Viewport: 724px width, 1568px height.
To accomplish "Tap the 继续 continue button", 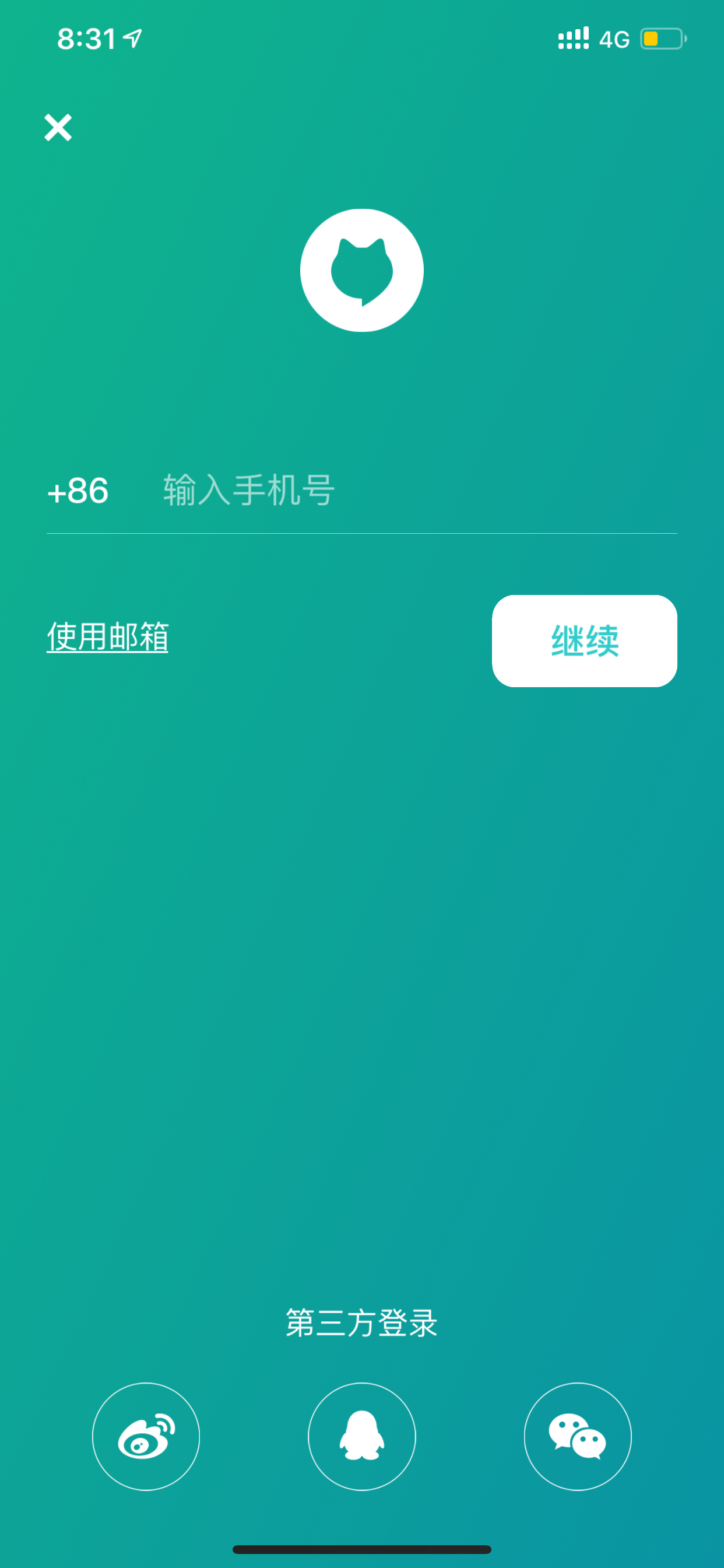I will pos(584,641).
